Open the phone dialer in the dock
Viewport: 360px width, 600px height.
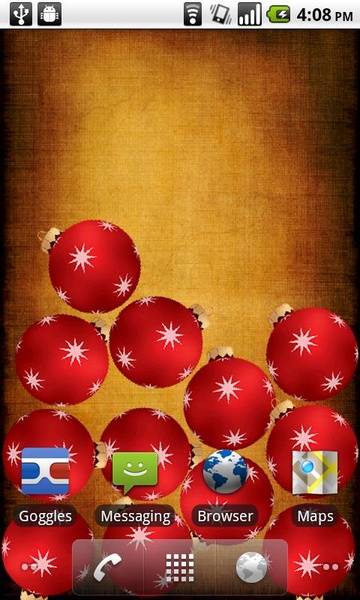(108, 566)
